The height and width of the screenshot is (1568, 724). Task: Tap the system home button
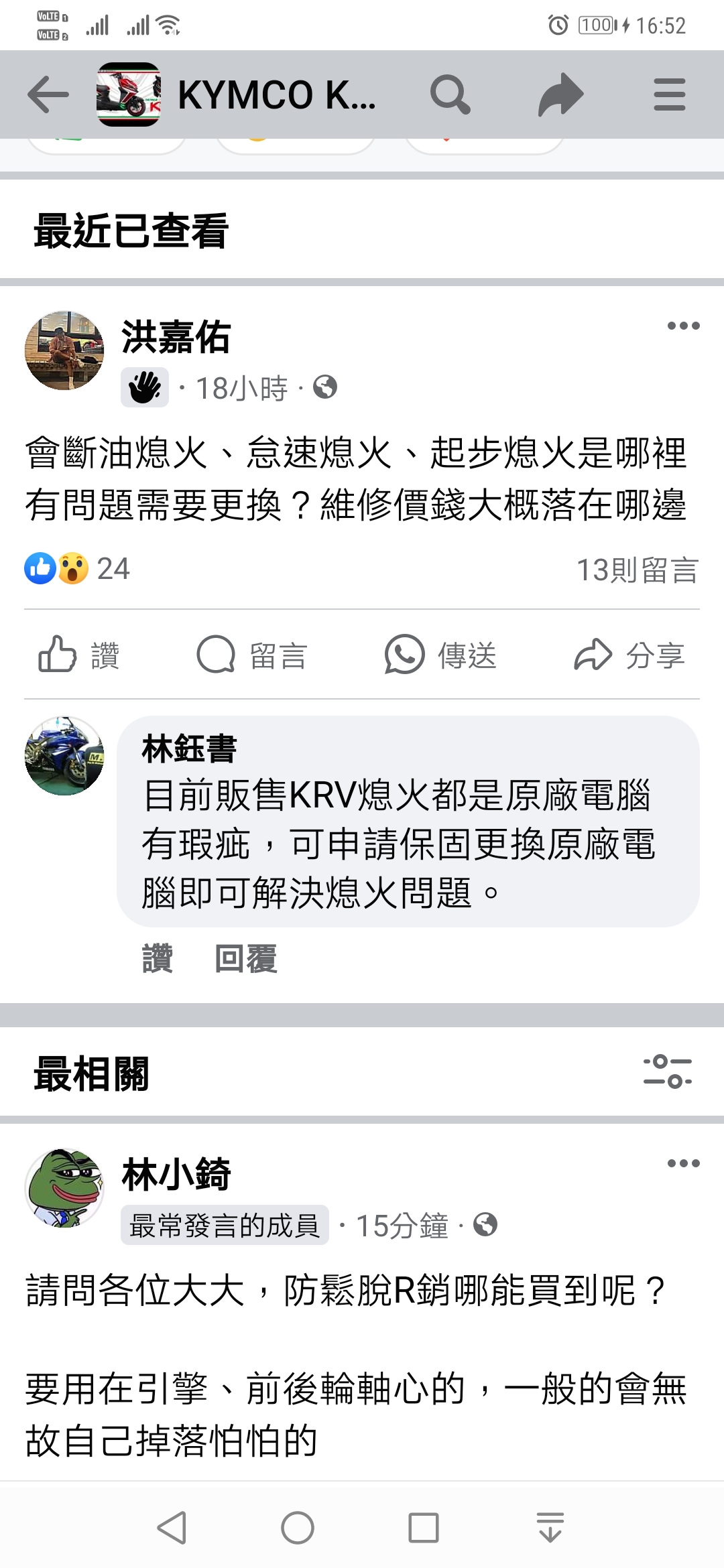point(298,1528)
